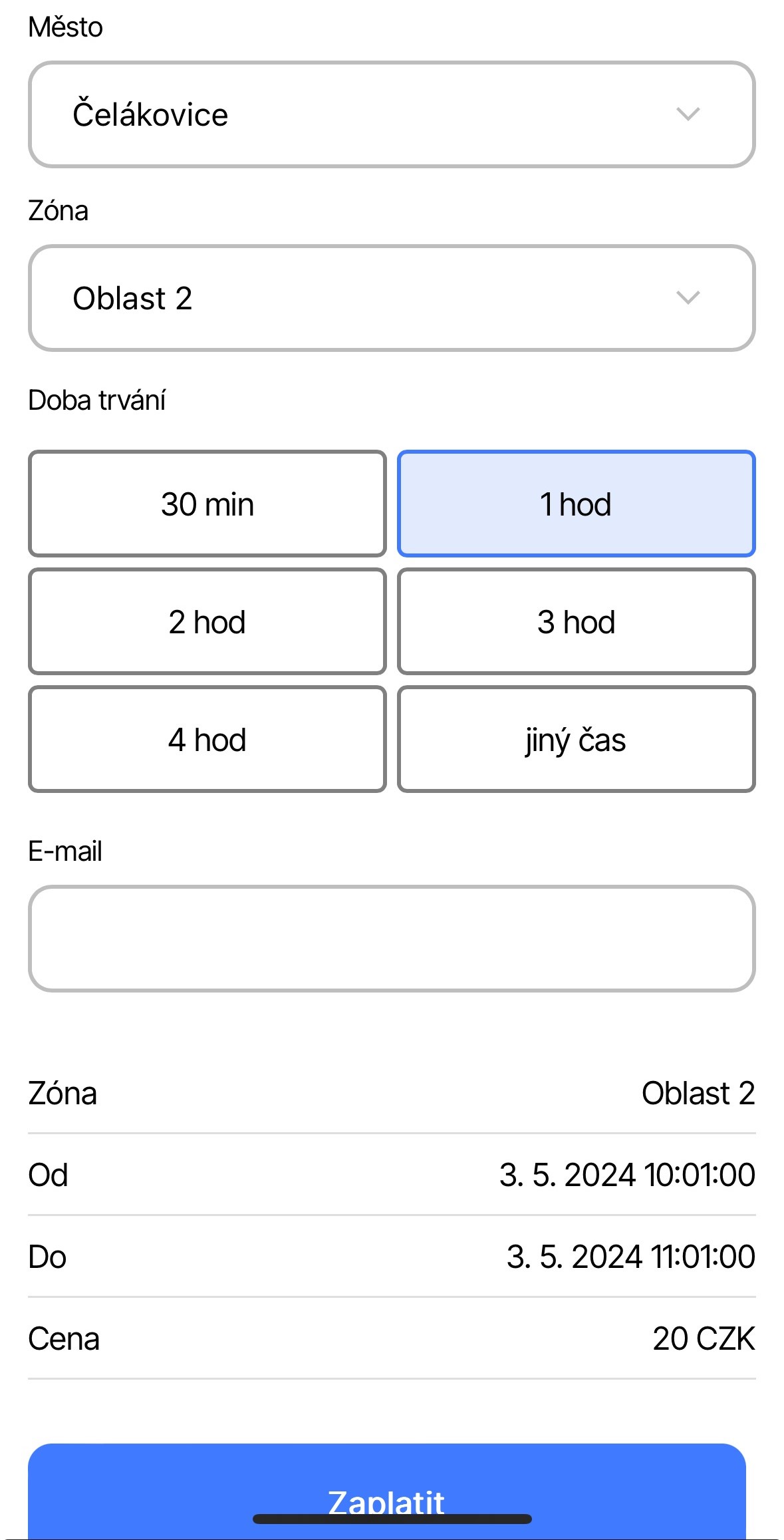
Task: Set duration to 3 hod
Action: pyautogui.click(x=576, y=621)
